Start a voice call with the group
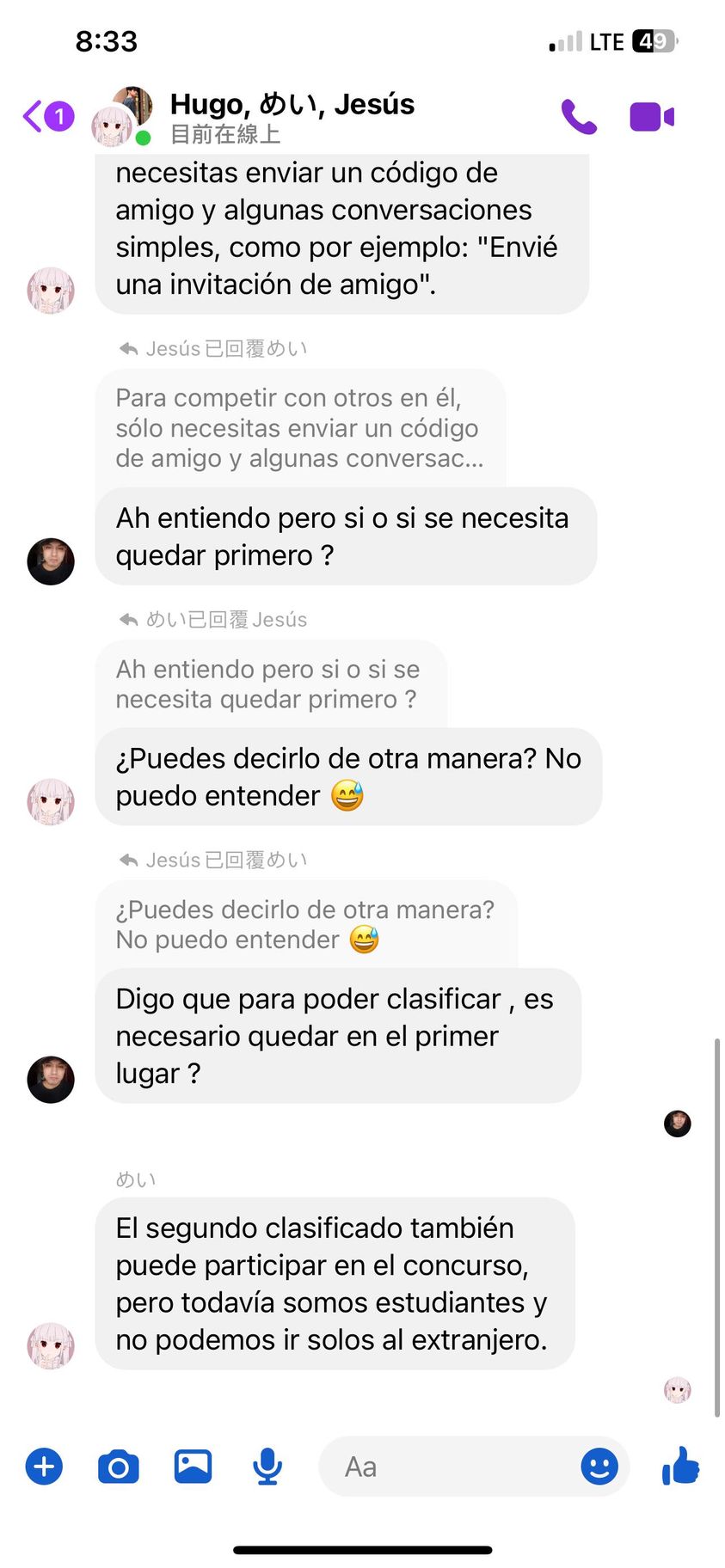Viewport: 725px width, 1568px height. click(579, 117)
